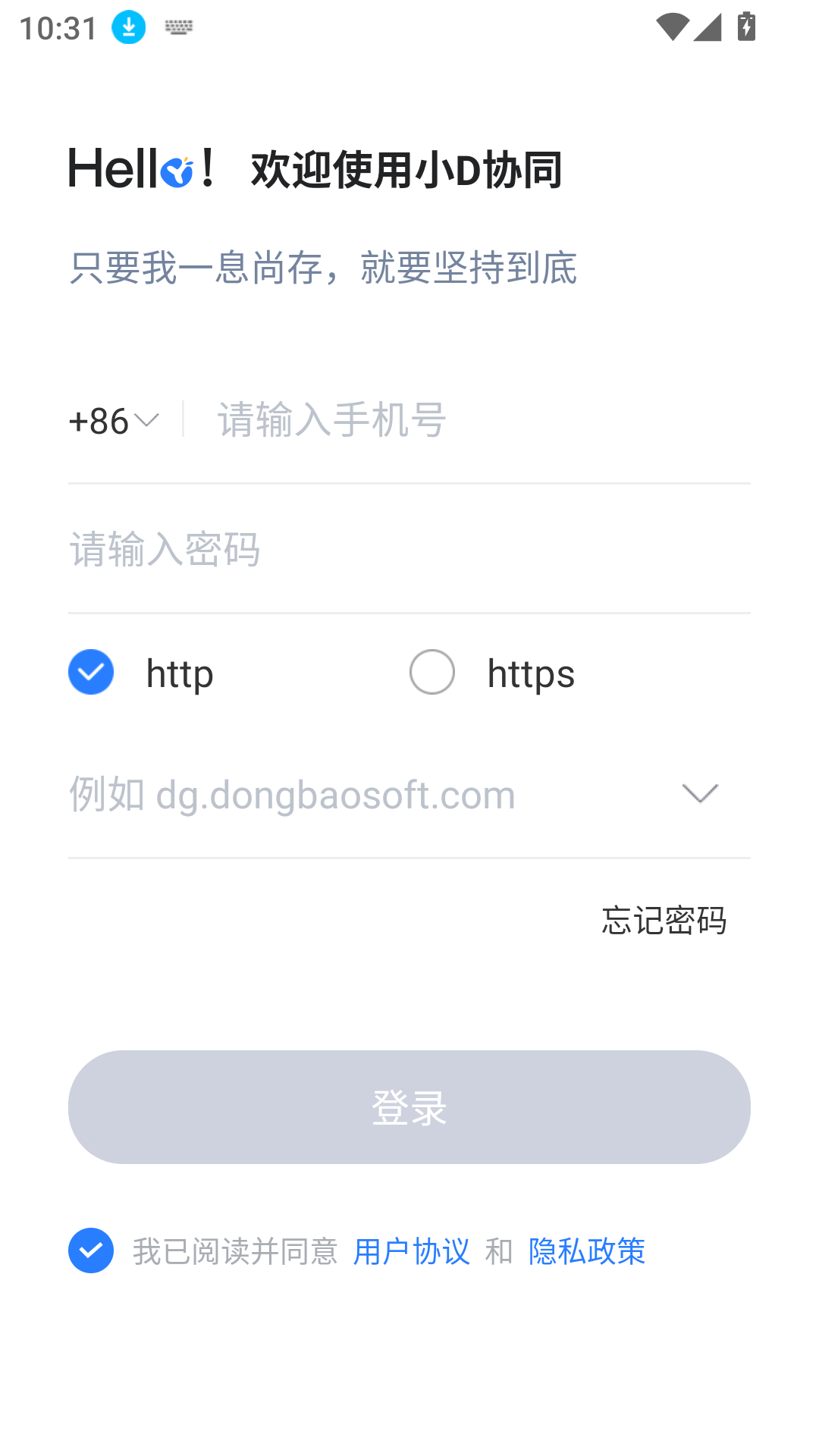Open the +86 country code dropdown
This screenshot has height=1456, width=819.
(114, 421)
